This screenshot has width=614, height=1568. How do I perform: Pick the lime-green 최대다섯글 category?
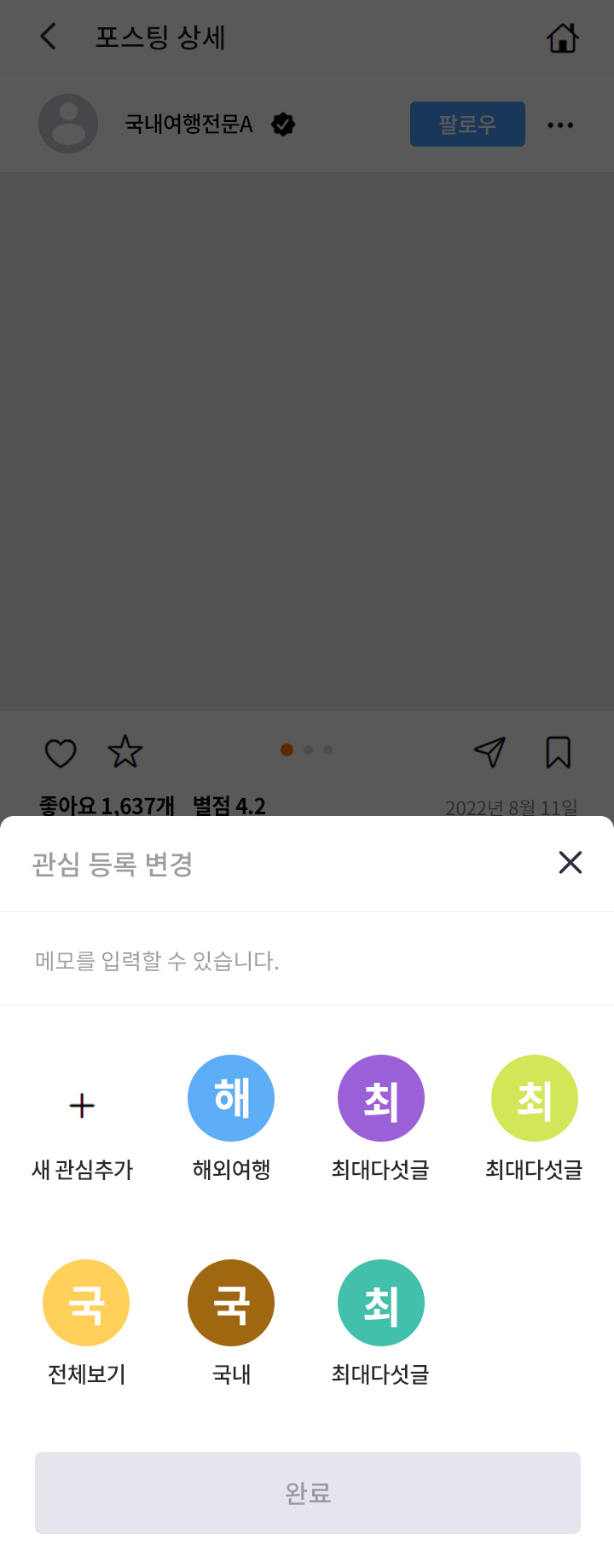[535, 1098]
